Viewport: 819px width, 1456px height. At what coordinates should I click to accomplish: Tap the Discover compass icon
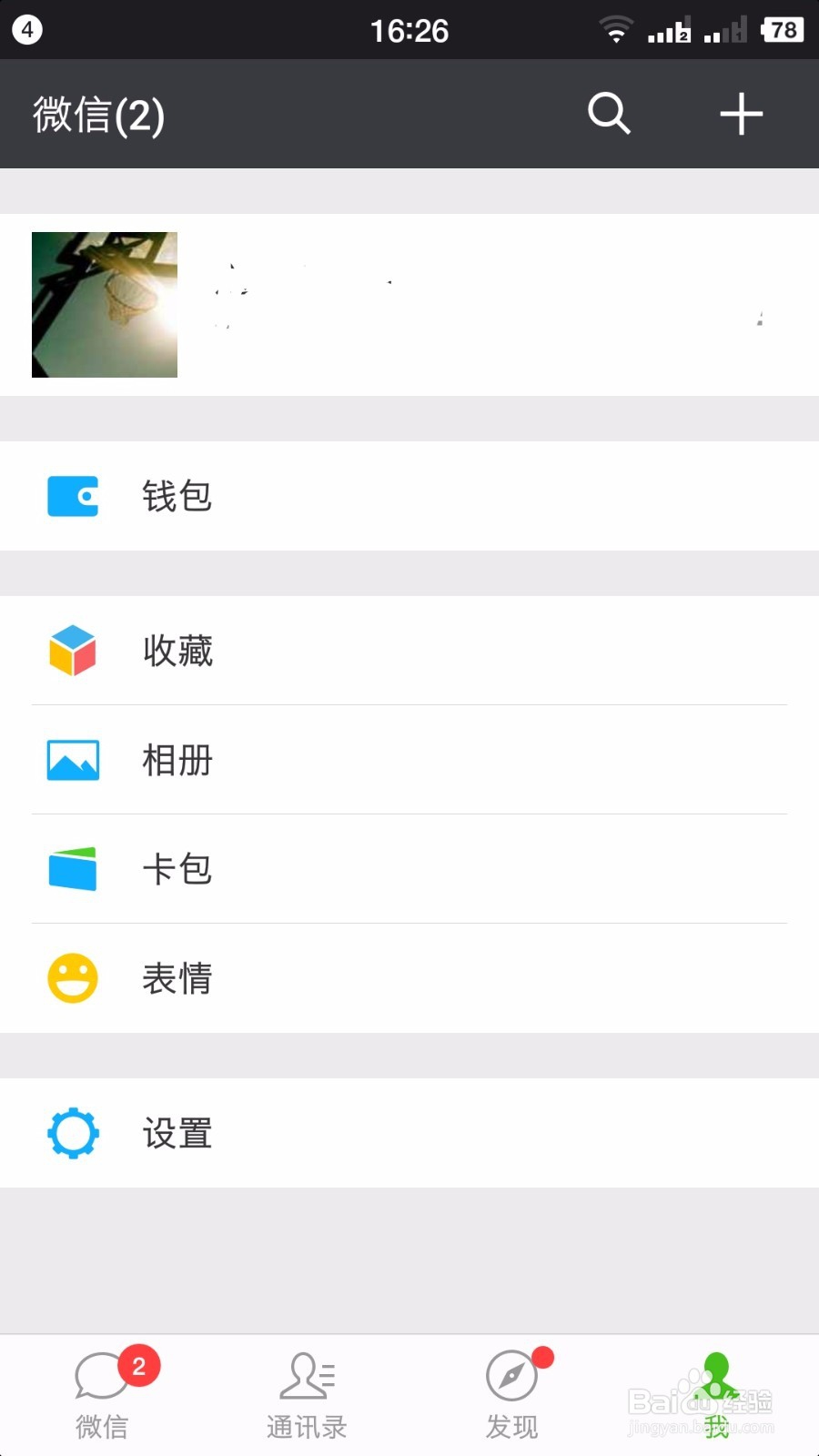(x=511, y=1377)
